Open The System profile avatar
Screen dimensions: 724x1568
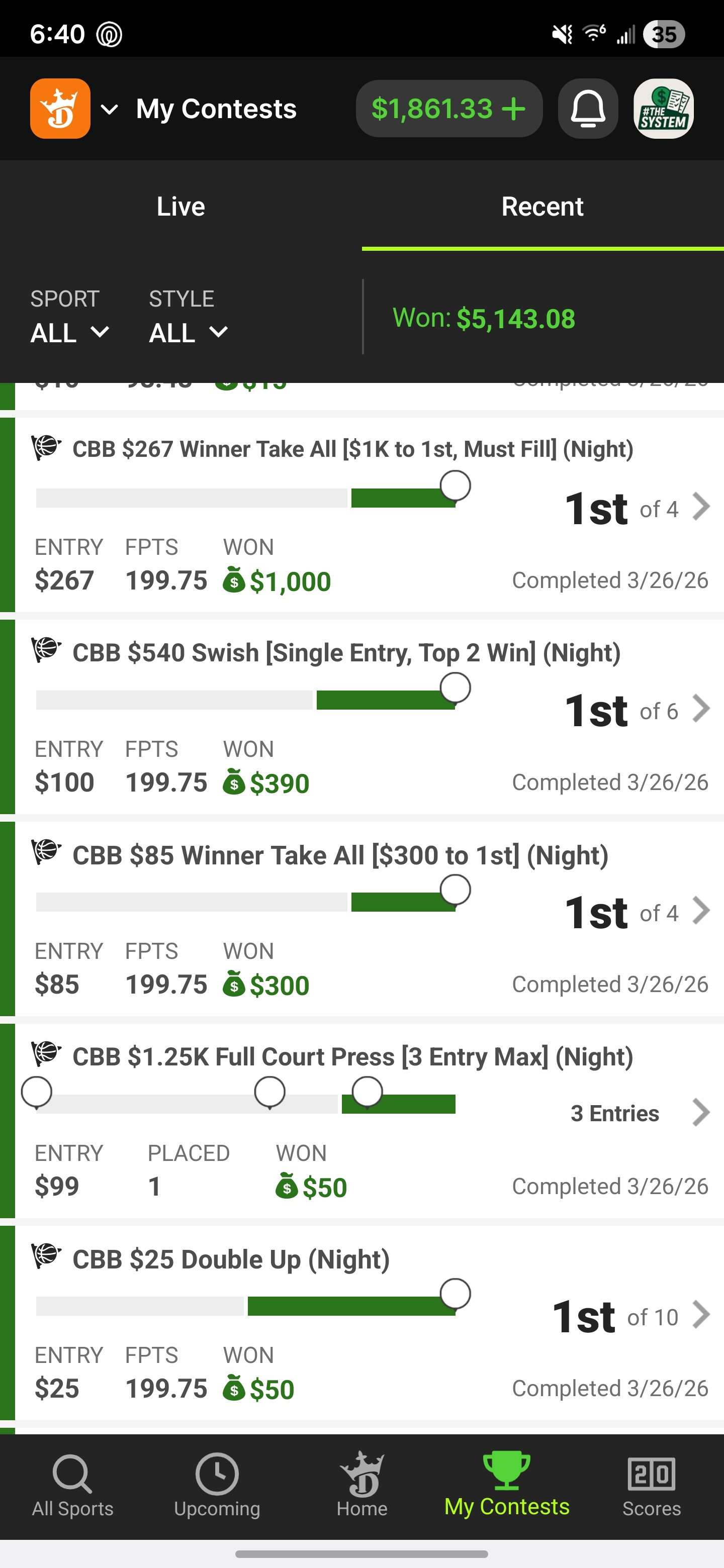point(663,109)
